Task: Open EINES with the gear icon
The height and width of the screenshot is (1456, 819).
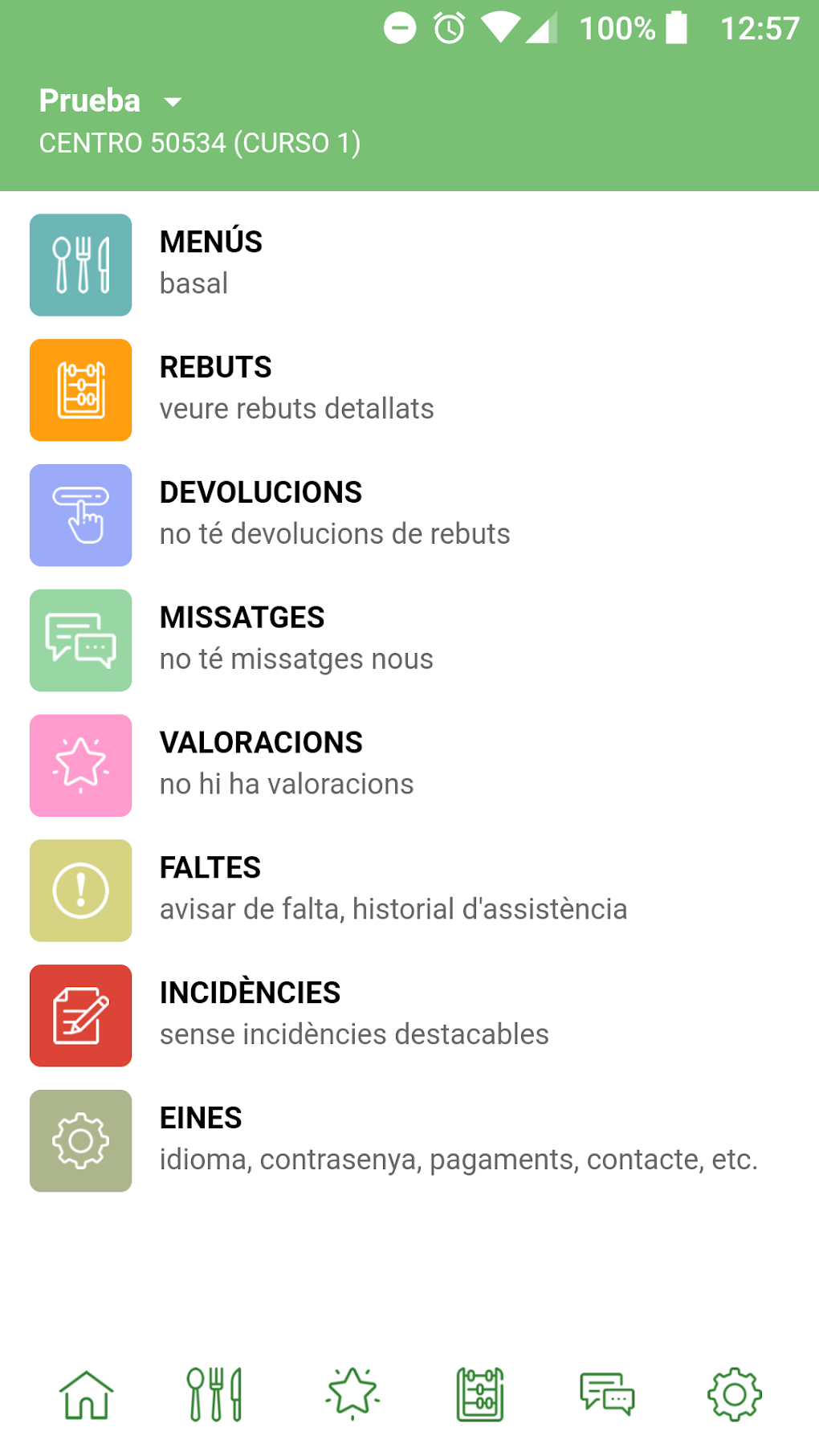Action: coord(80,1140)
